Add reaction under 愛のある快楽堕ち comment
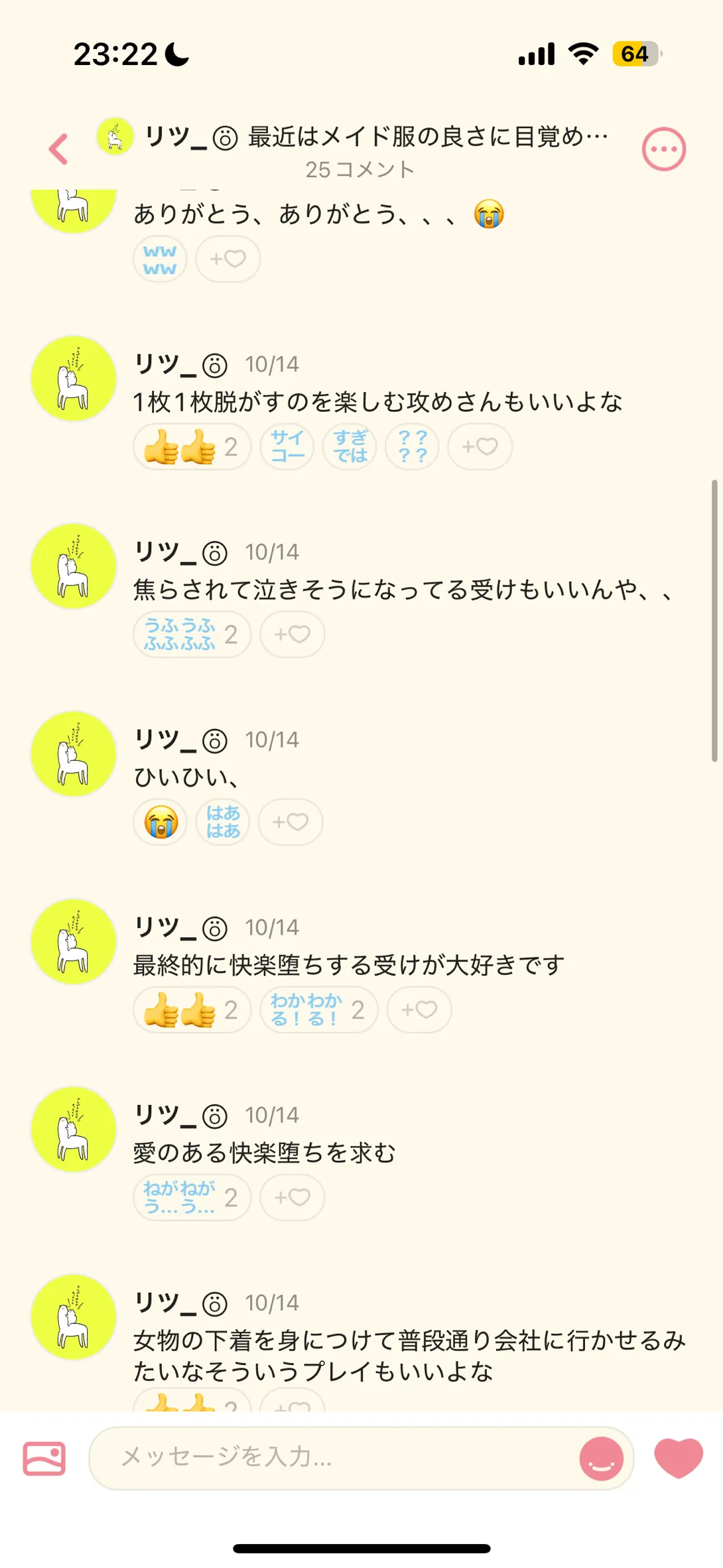 (x=292, y=1198)
